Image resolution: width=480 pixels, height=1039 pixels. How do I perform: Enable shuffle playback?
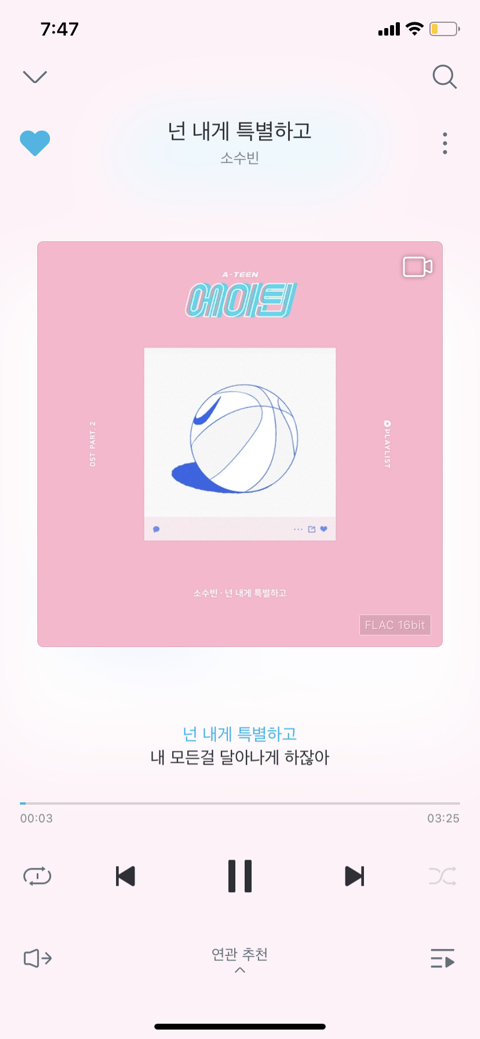point(442,876)
